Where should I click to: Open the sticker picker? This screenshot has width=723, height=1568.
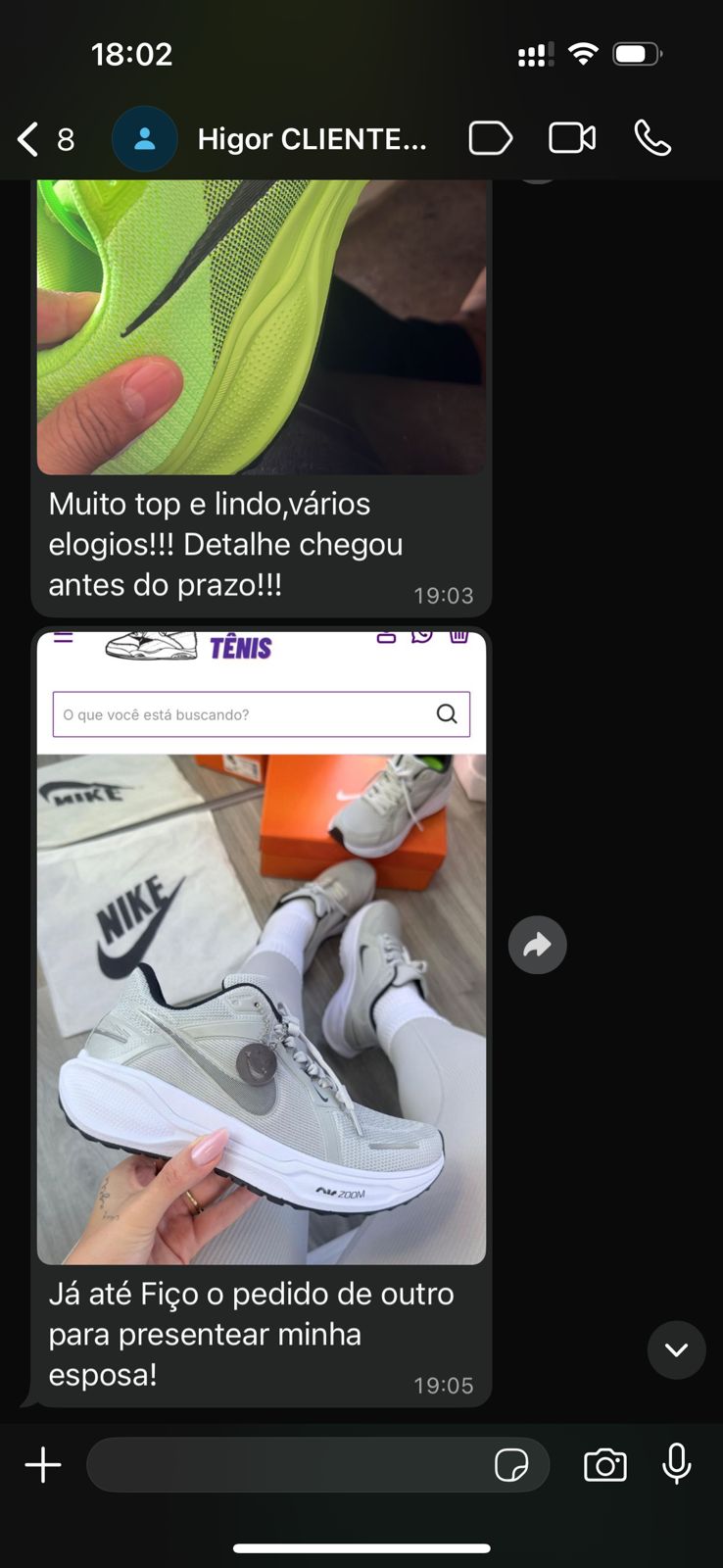click(511, 1465)
